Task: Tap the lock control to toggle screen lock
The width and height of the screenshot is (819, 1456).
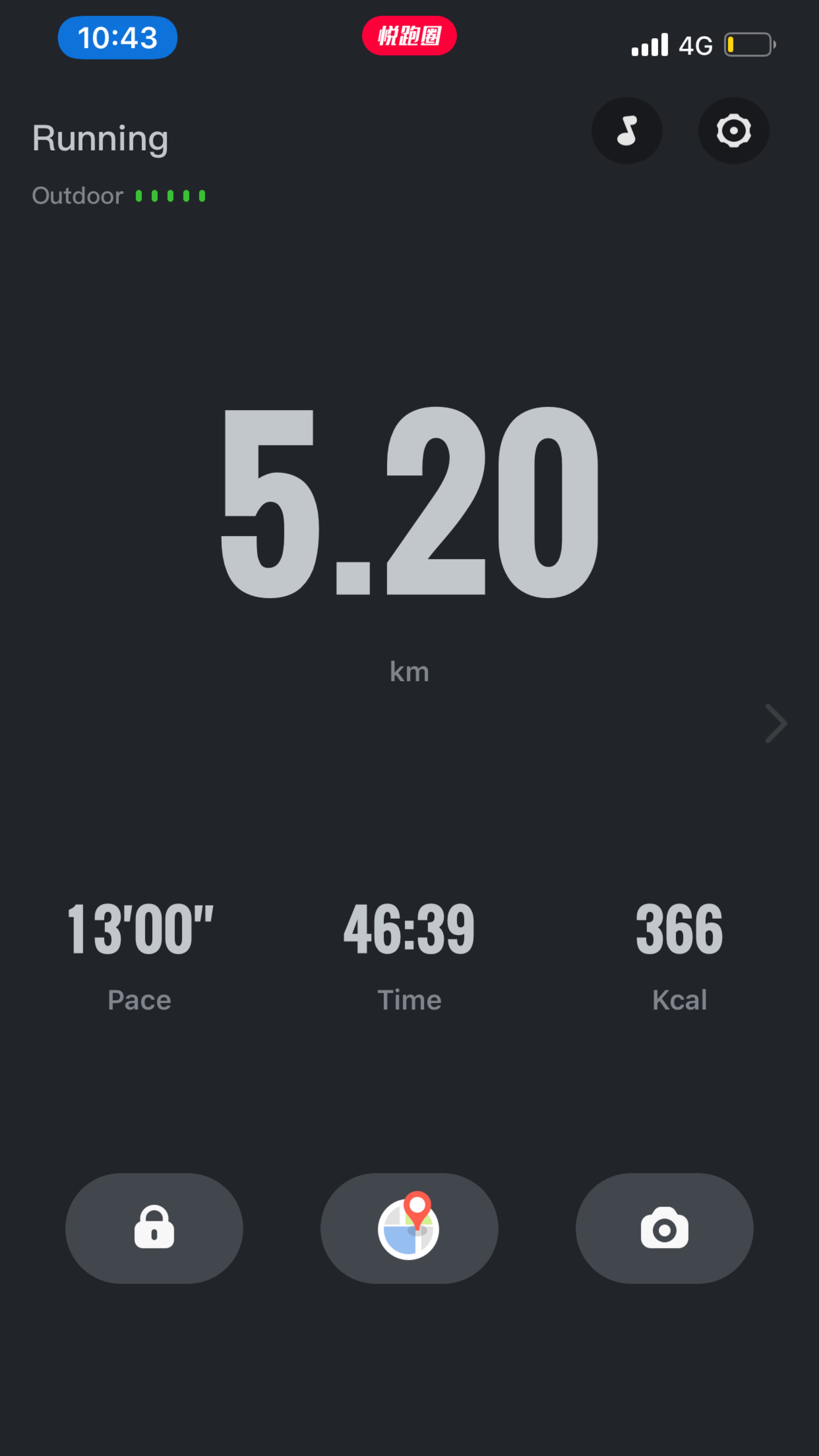Action: tap(154, 1228)
